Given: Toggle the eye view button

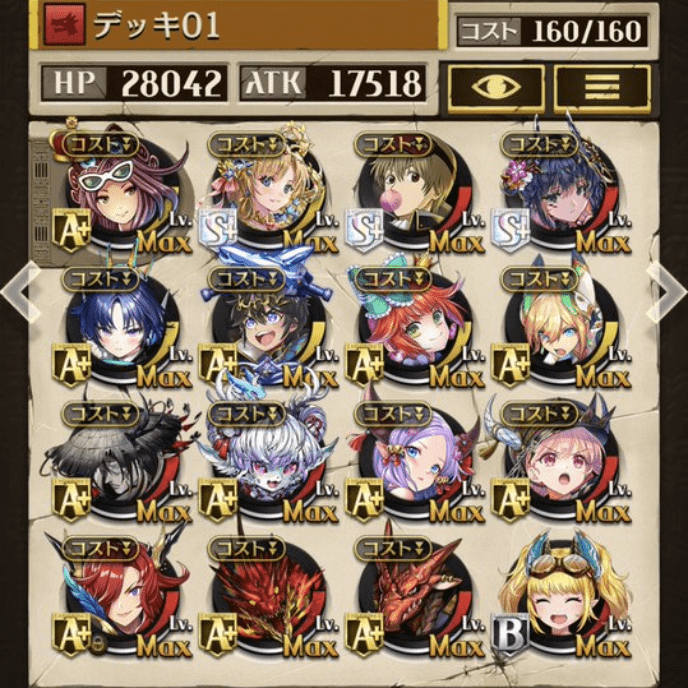Looking at the screenshot, I should click(497, 88).
